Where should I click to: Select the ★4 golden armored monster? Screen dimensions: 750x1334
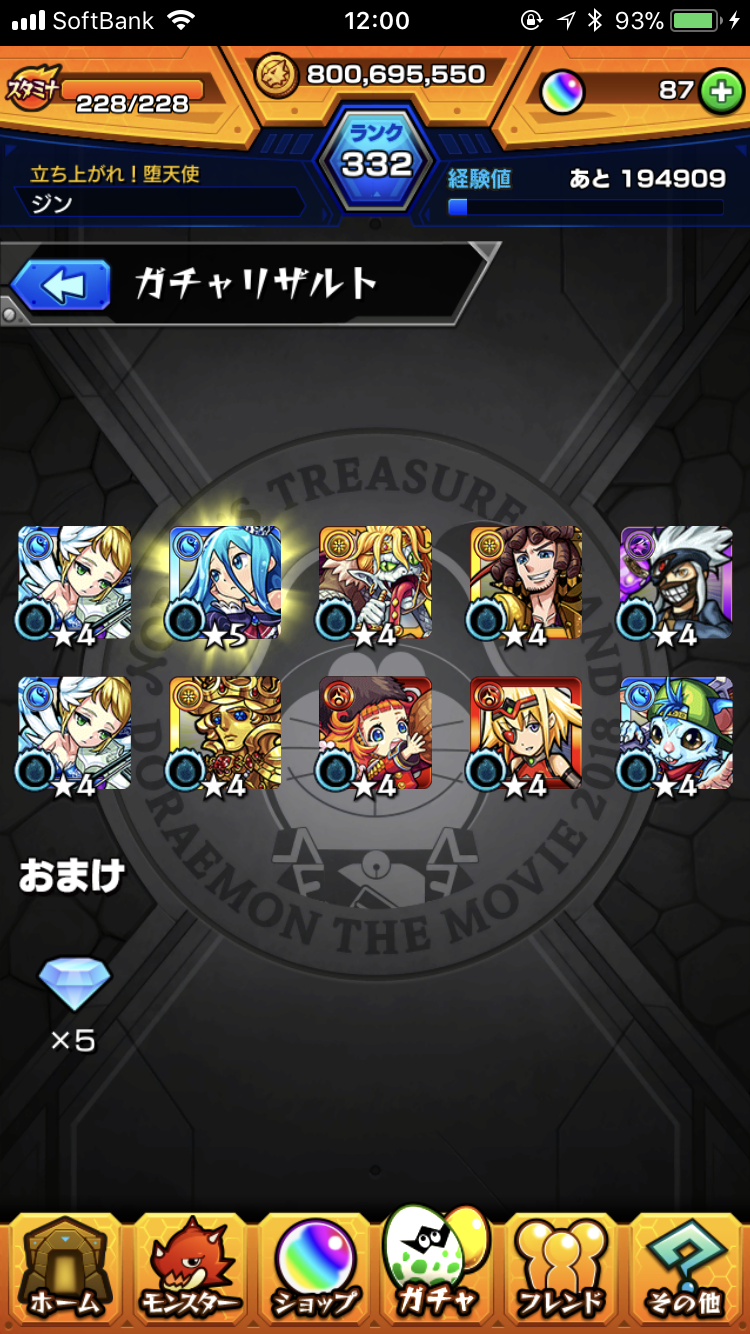click(x=225, y=734)
